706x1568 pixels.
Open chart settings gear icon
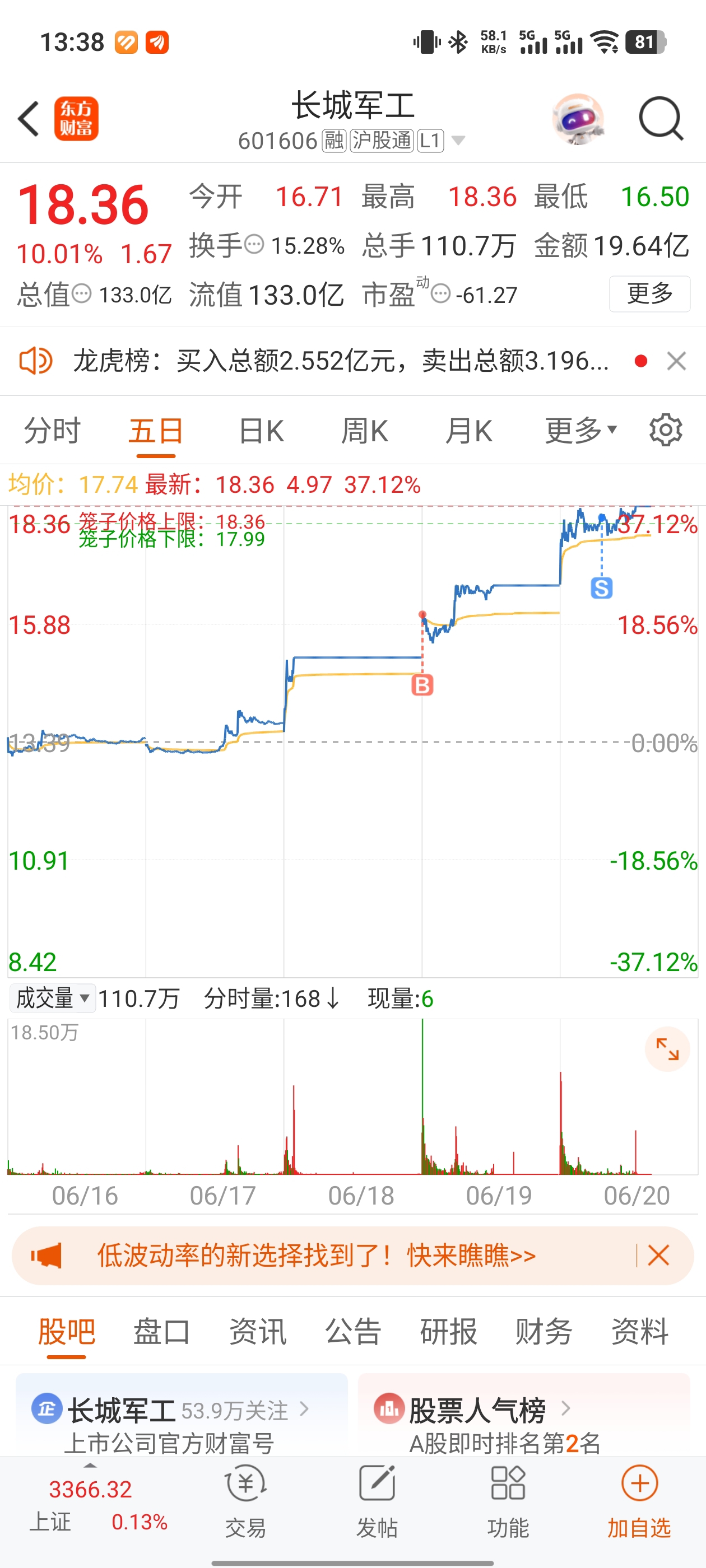[666, 430]
